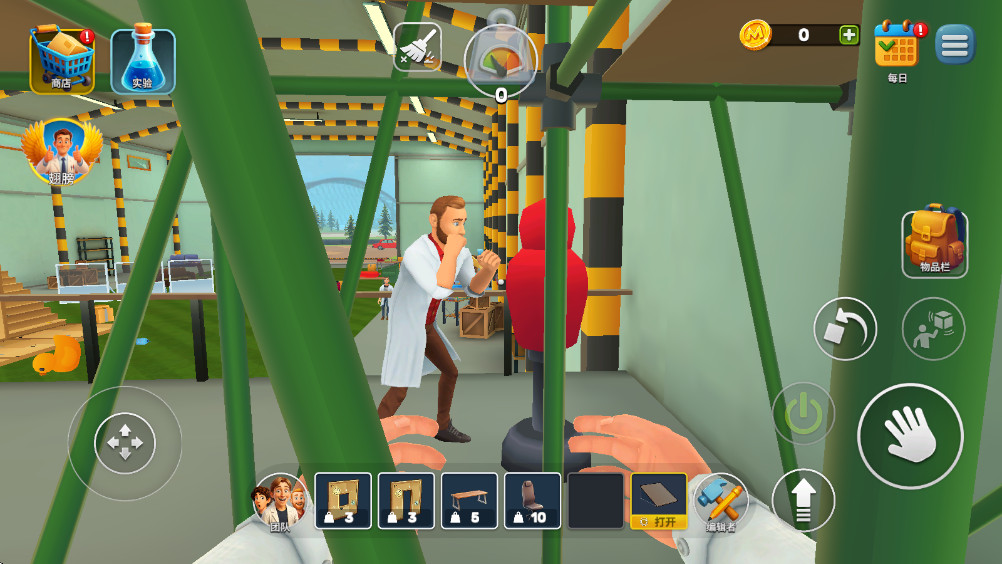Screen dimensions: 1002x564
Task: Open the backpack inventory
Action: (x=934, y=243)
